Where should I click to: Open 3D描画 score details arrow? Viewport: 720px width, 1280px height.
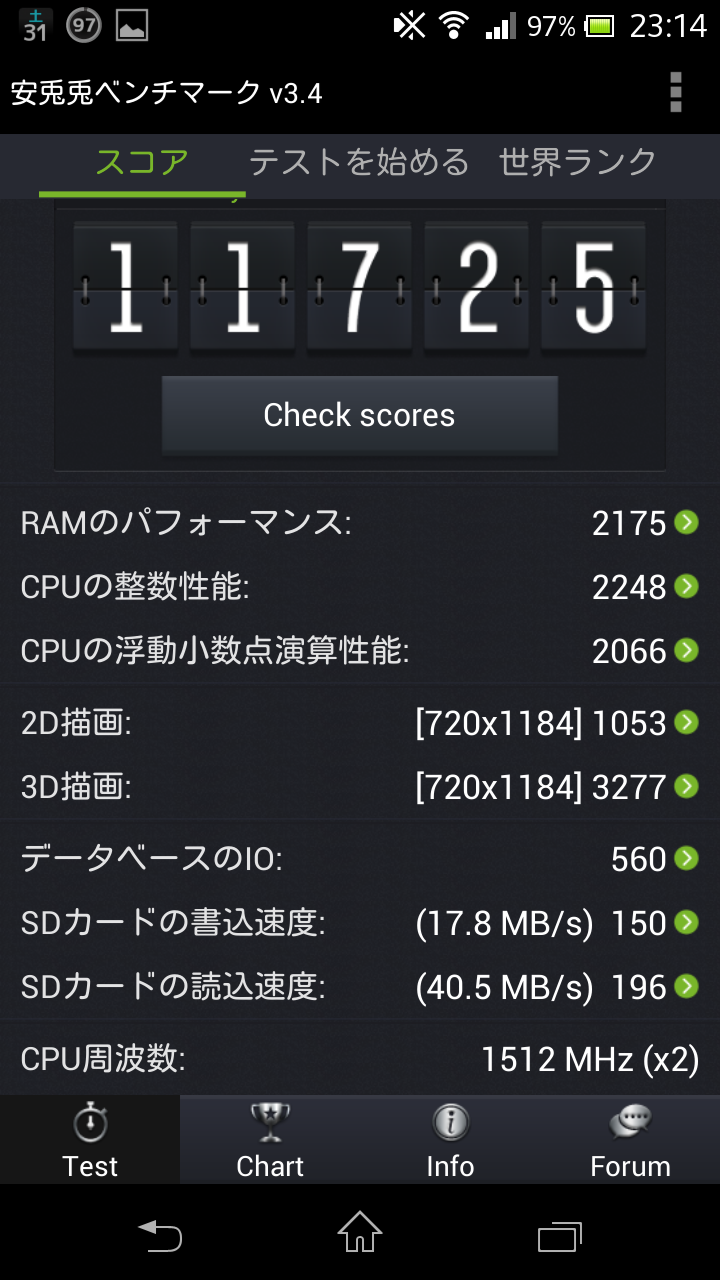[x=686, y=787]
